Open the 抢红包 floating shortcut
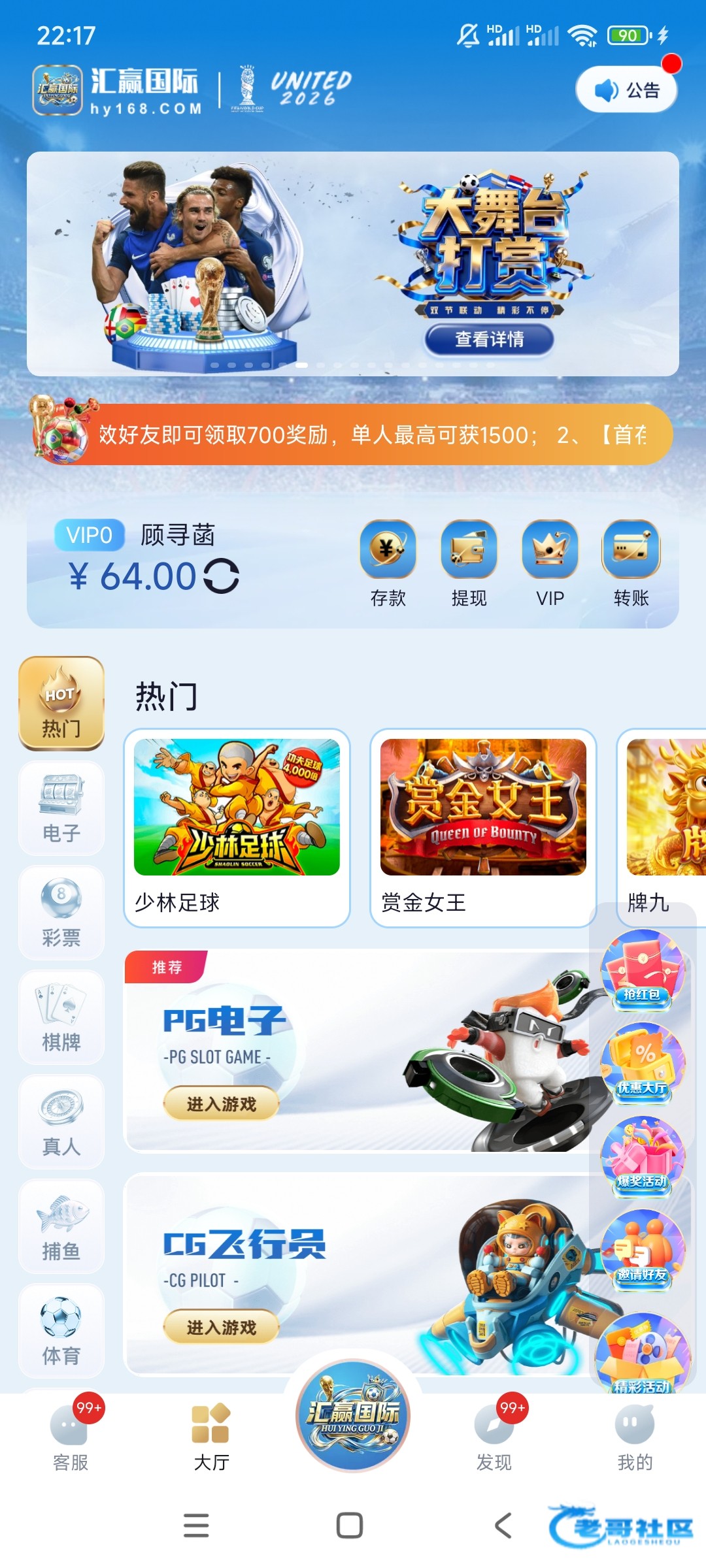The image size is (706, 1568). pyautogui.click(x=642, y=970)
